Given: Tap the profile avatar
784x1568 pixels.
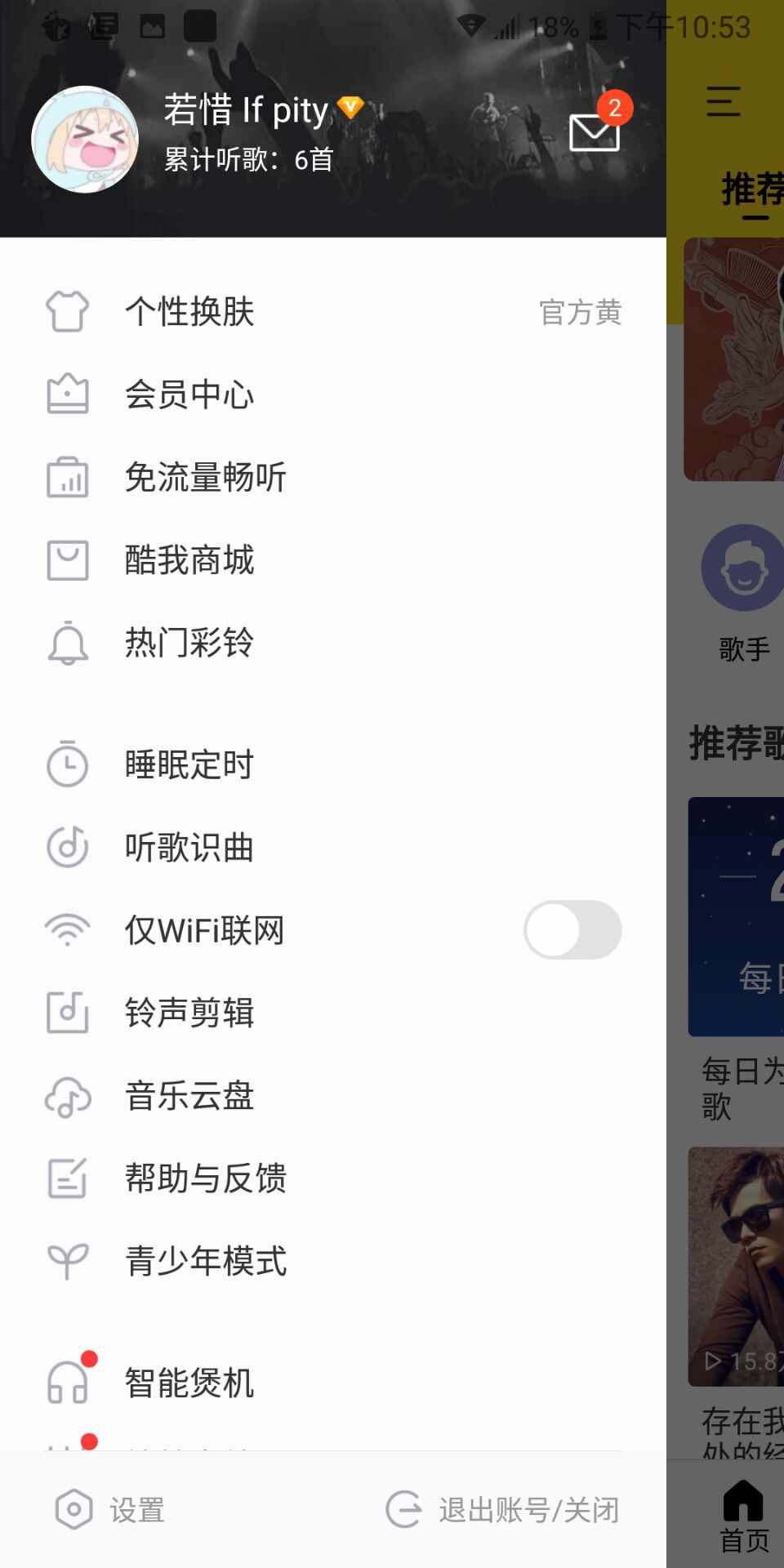Looking at the screenshot, I should (85, 140).
